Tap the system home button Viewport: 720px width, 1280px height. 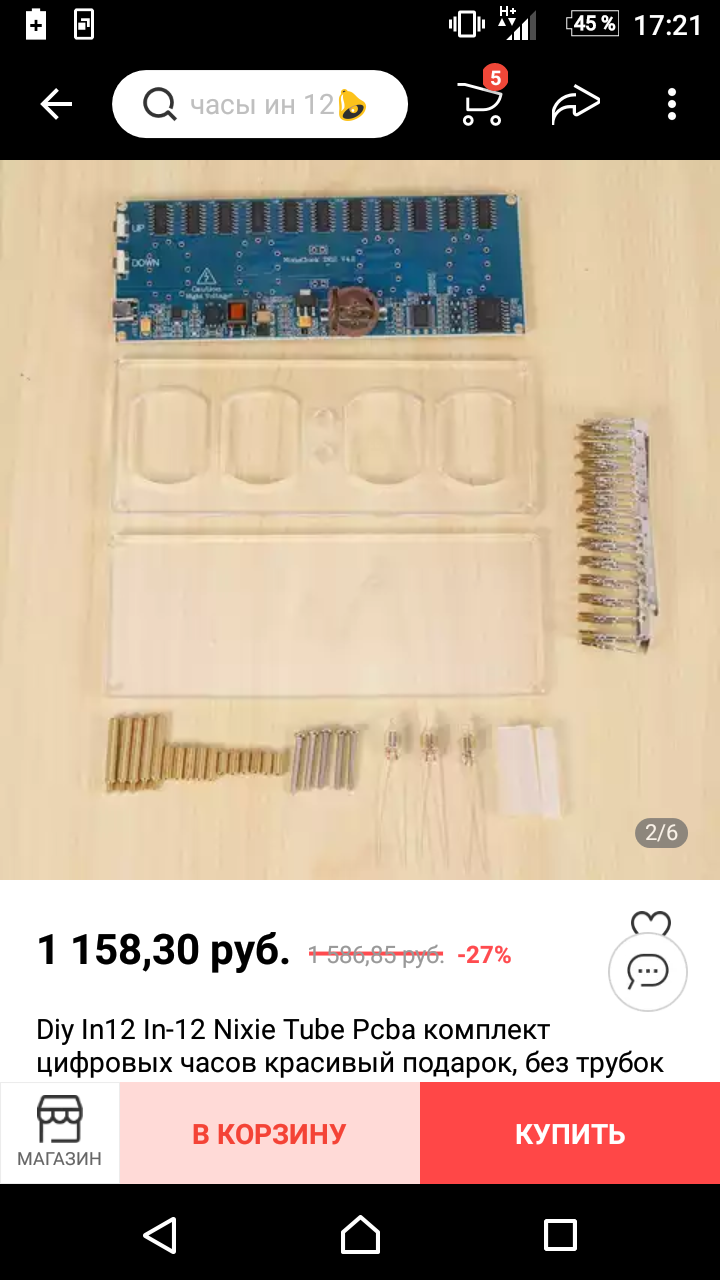(x=360, y=1235)
